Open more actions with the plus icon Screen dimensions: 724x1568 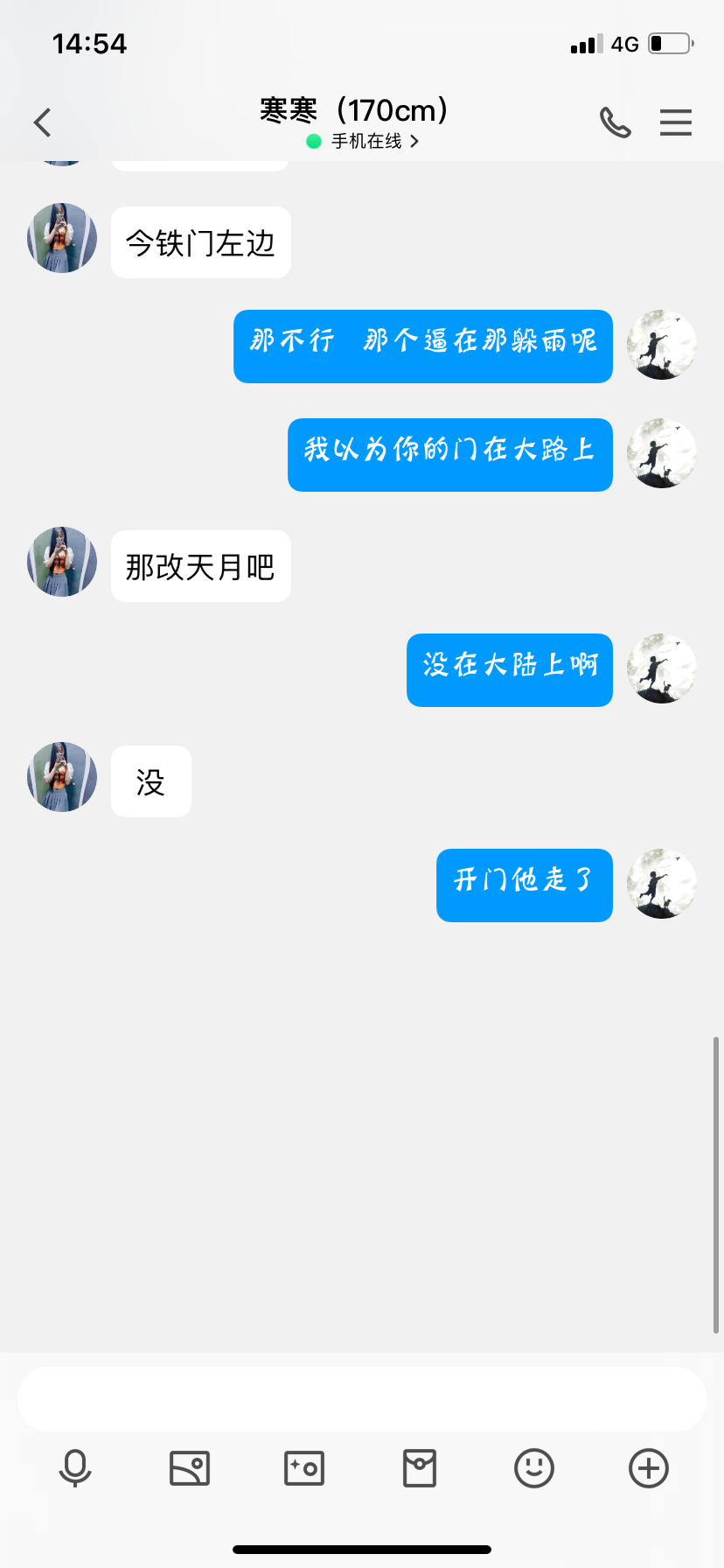[648, 1468]
